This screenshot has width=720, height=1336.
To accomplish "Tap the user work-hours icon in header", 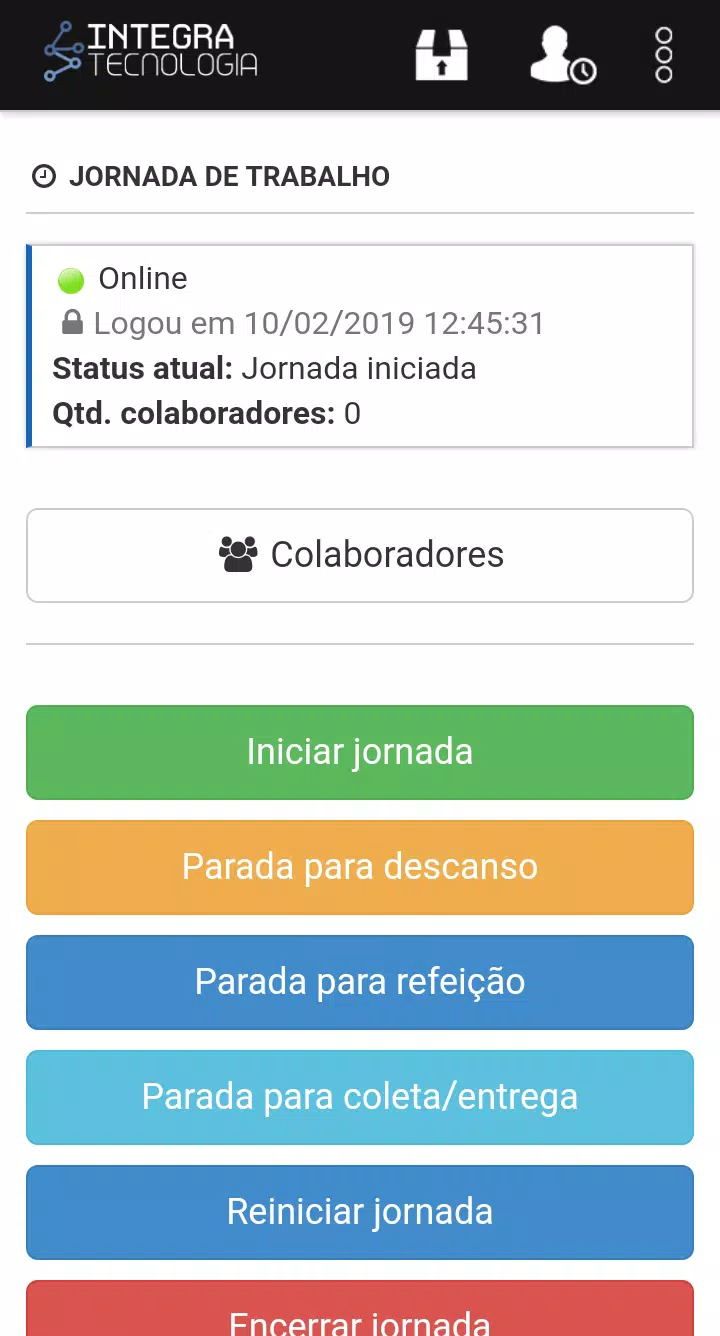I will 562,55.
